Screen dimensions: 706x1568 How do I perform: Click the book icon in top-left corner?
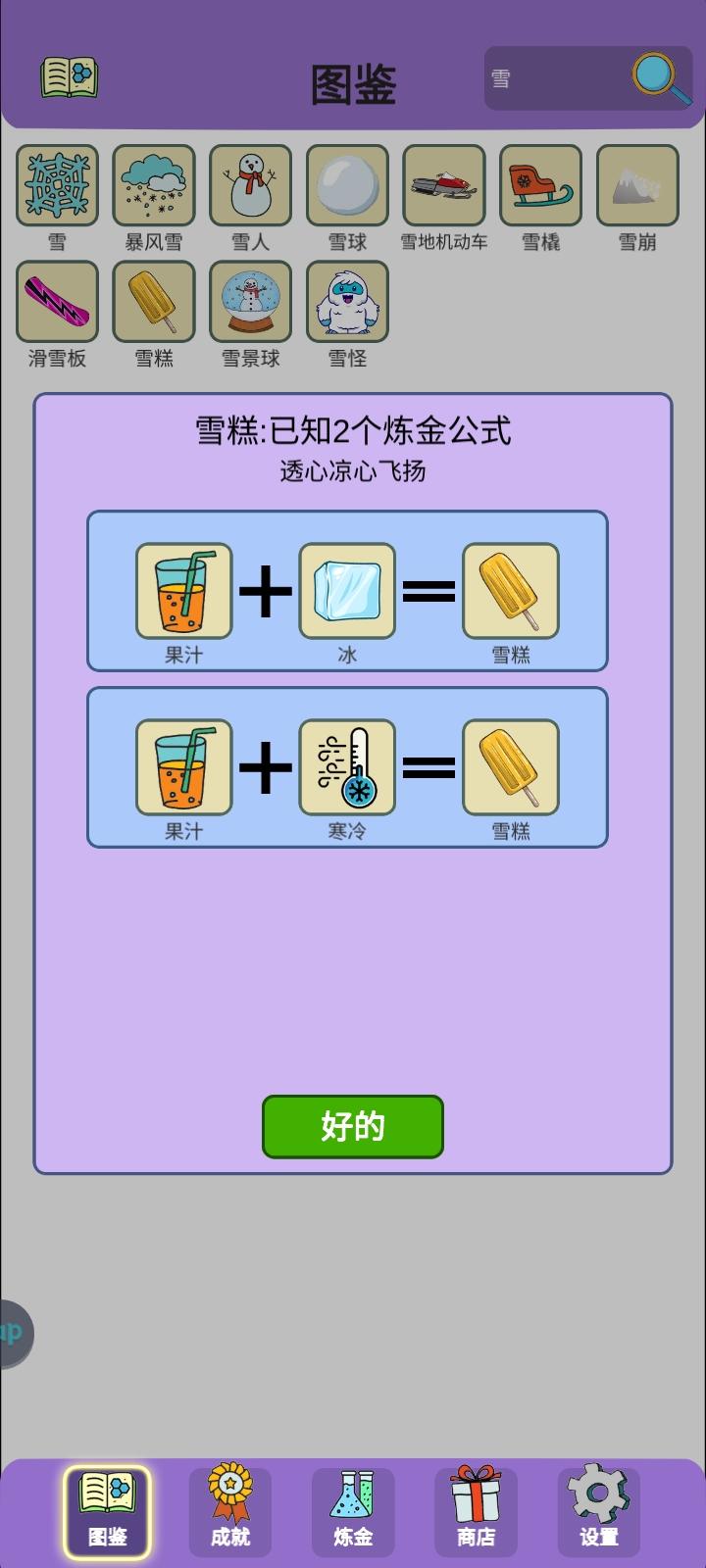click(68, 77)
